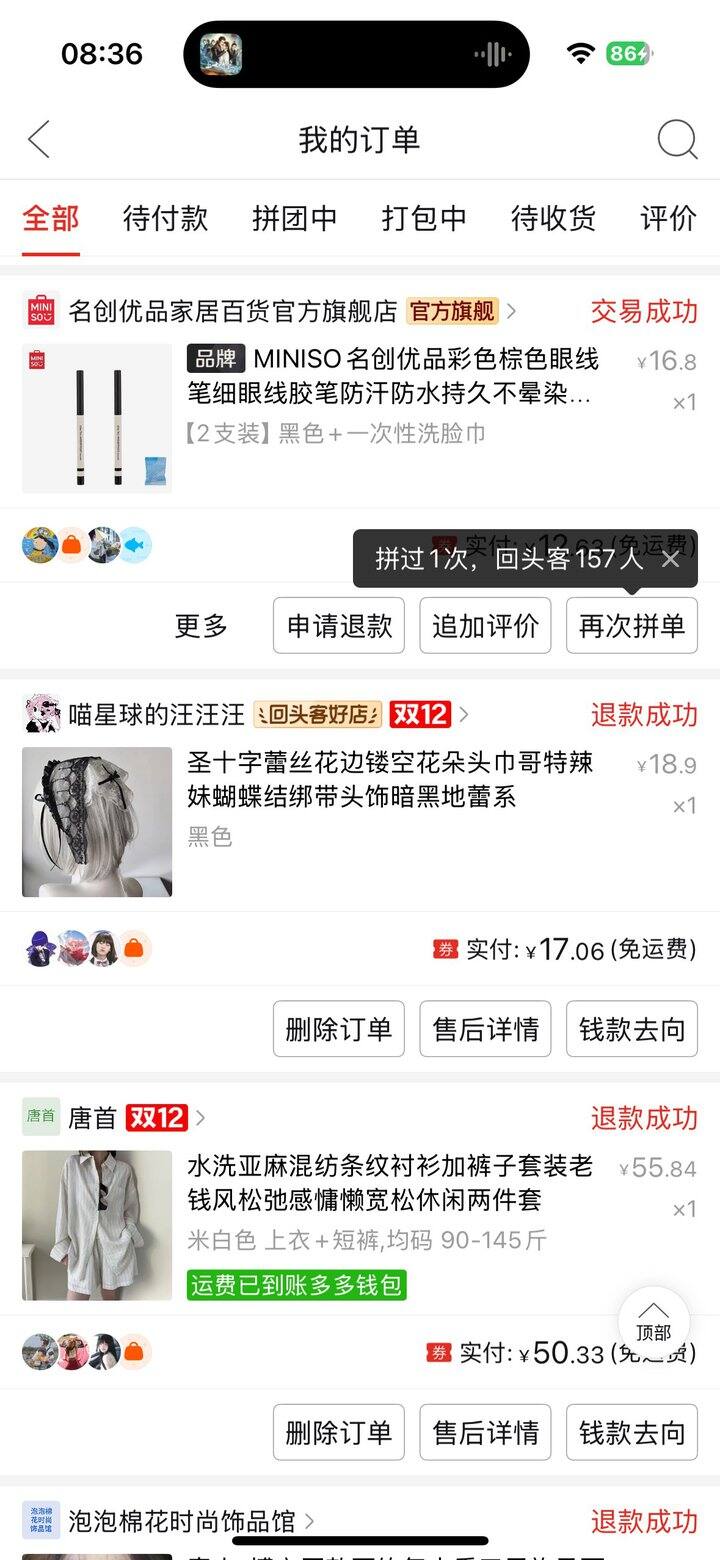The width and height of the screenshot is (720, 1560).
Task: Delete the 圣十字蕾丝头巾 order
Action: tap(339, 1029)
